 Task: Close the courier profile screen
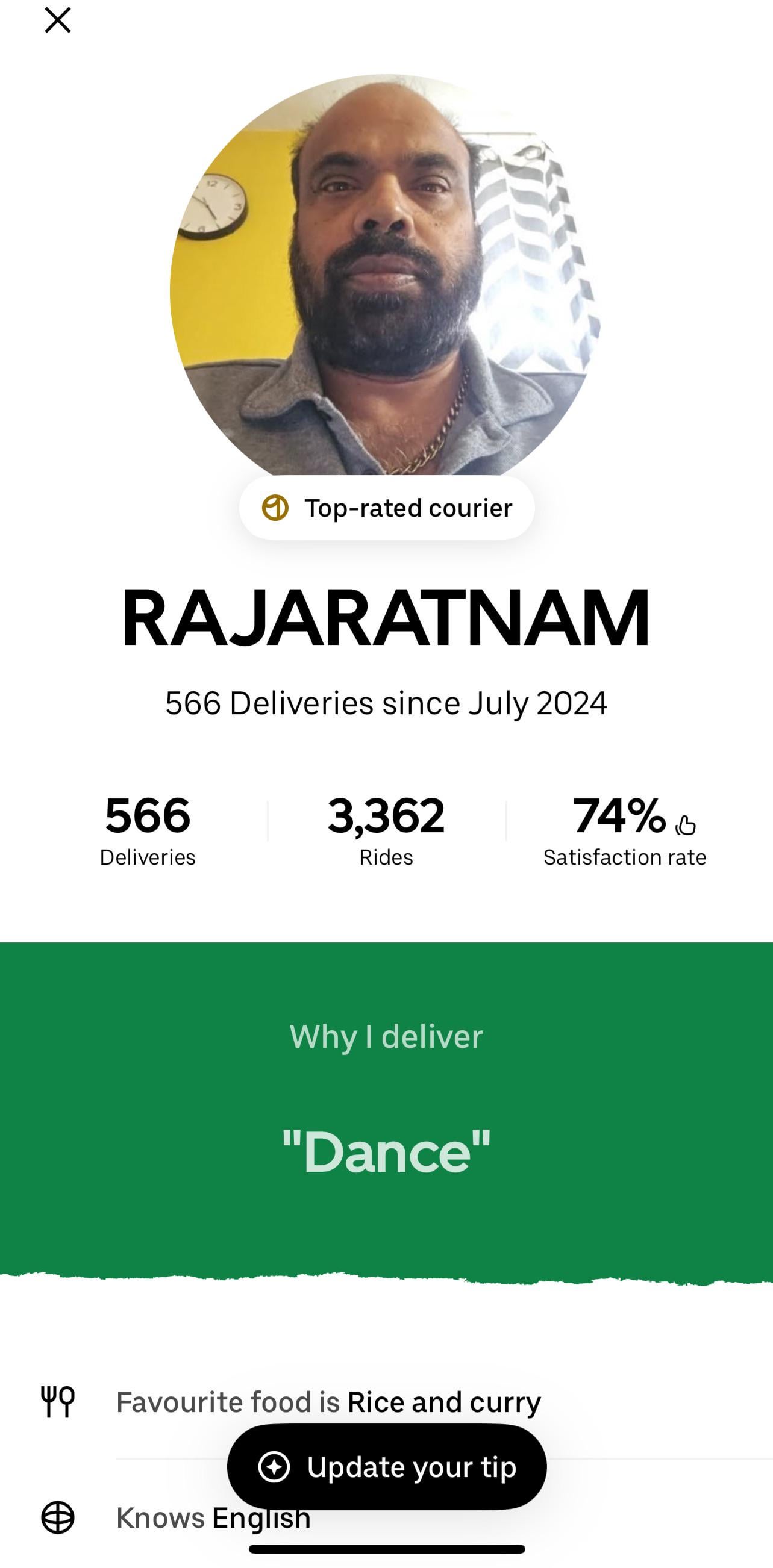pos(58,20)
